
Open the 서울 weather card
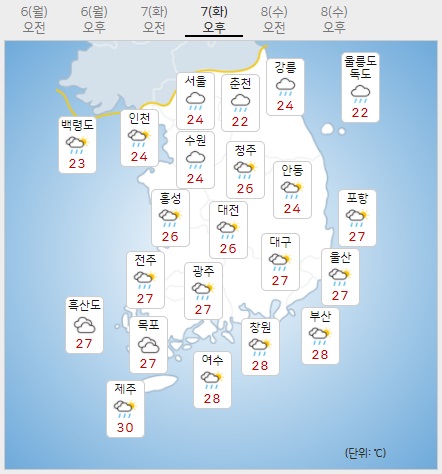pos(195,101)
